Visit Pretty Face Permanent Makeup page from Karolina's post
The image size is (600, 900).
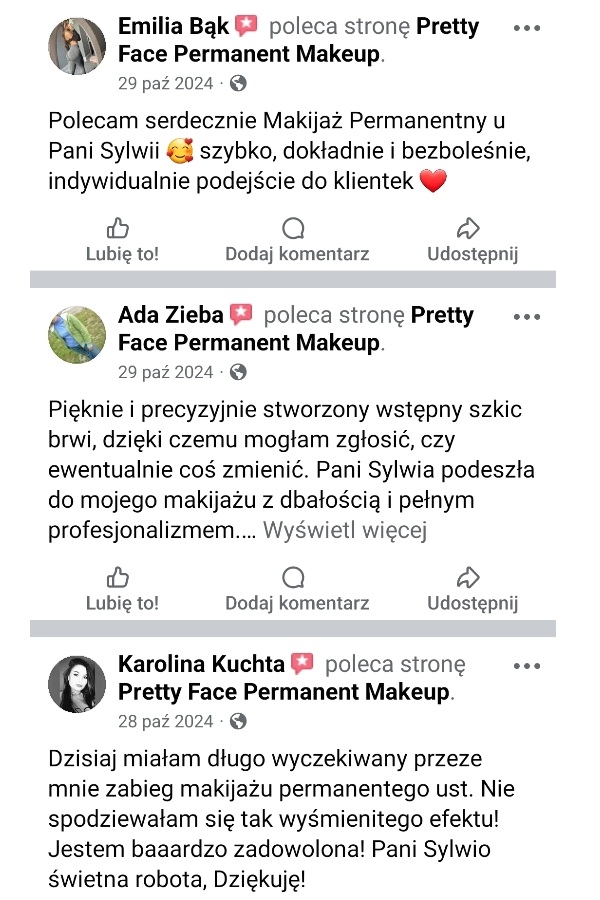284,692
